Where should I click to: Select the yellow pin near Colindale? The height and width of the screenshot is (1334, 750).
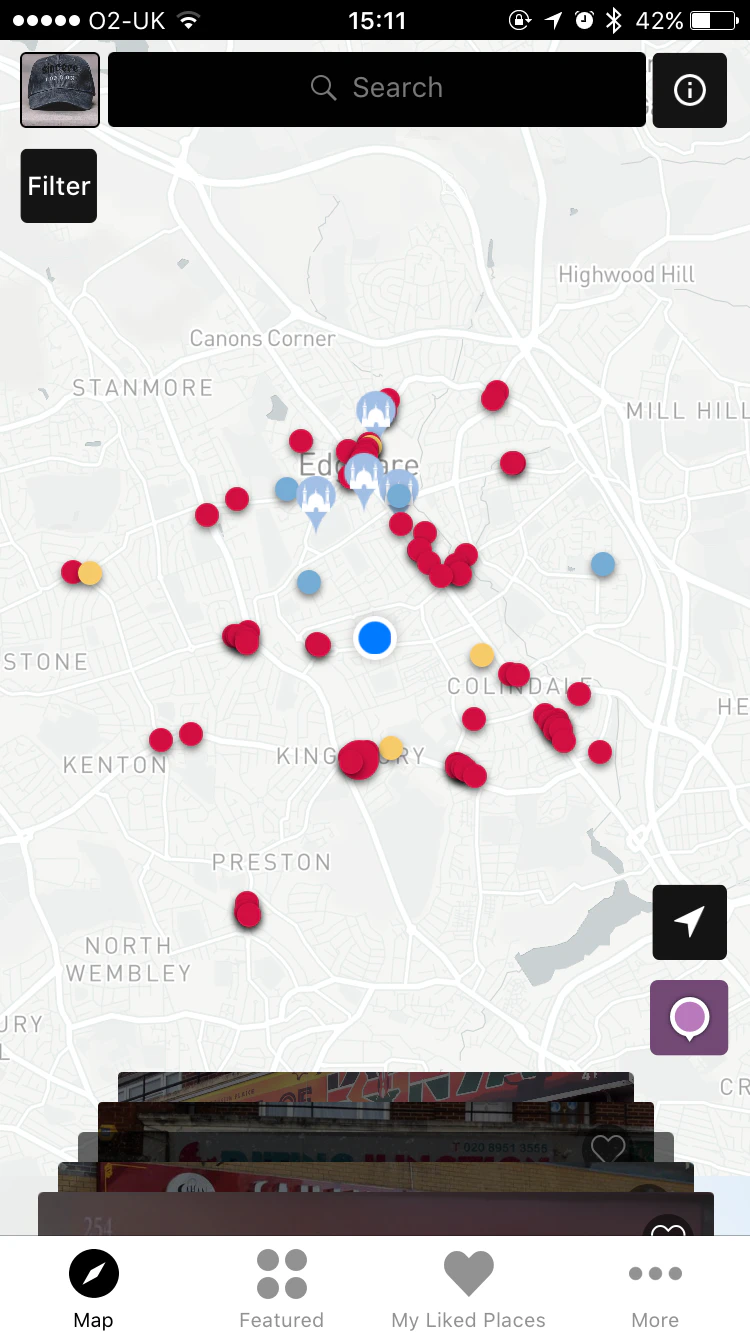pyautogui.click(x=482, y=655)
